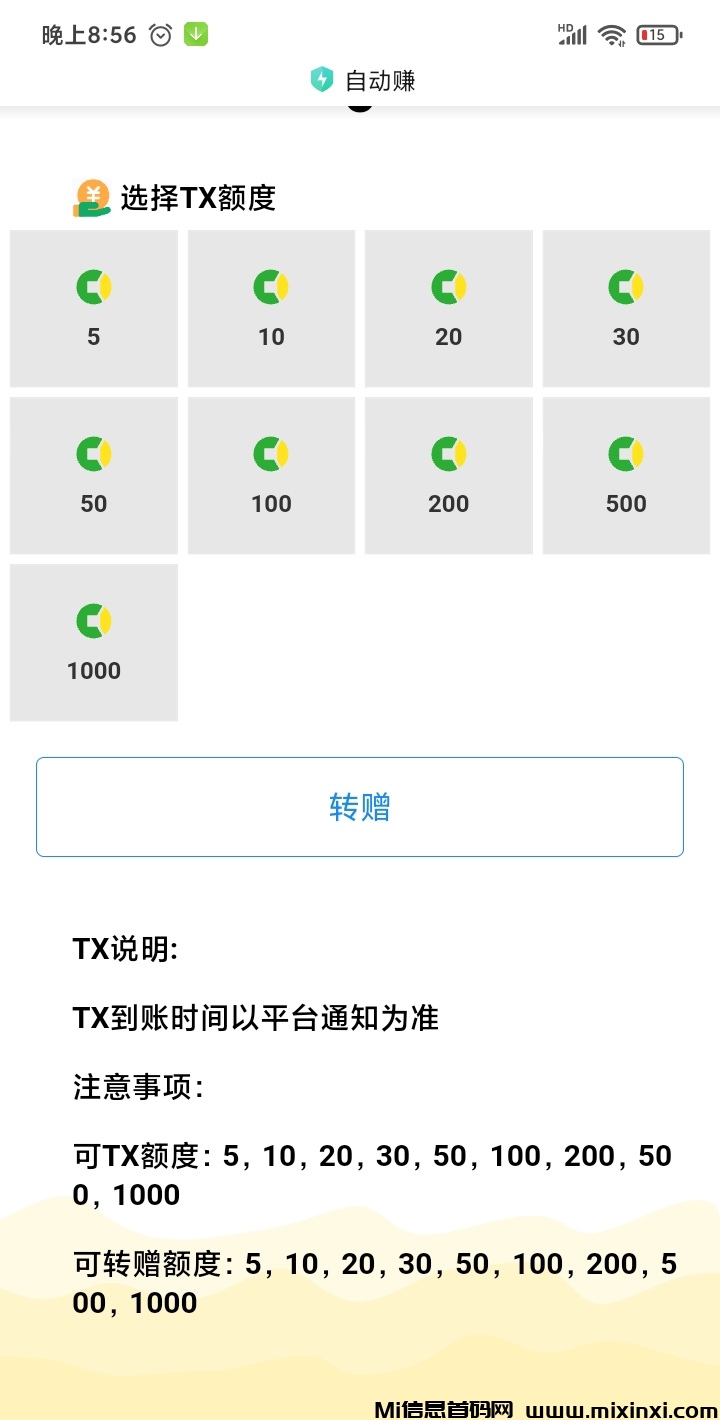Viewport: 720px width, 1420px height.
Task: Tap the green download arrow in status bar
Action: [193, 34]
